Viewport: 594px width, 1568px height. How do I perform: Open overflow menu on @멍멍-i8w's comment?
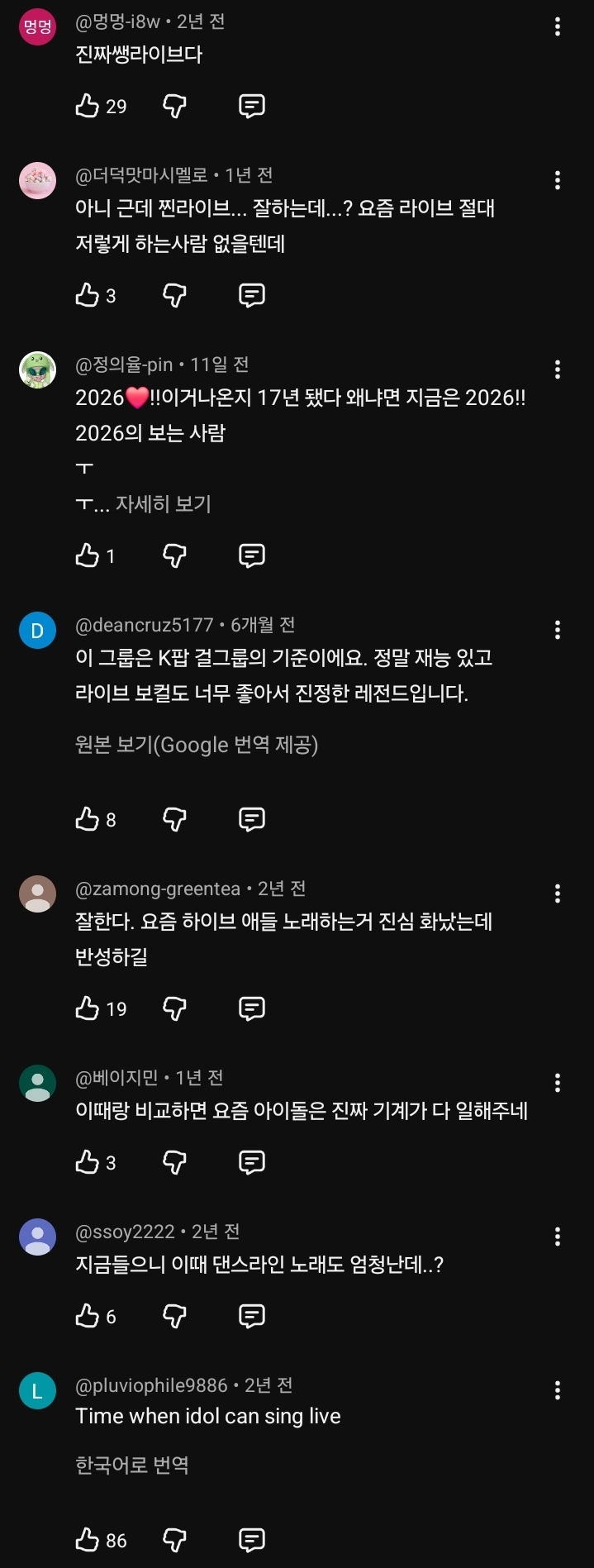tap(558, 26)
